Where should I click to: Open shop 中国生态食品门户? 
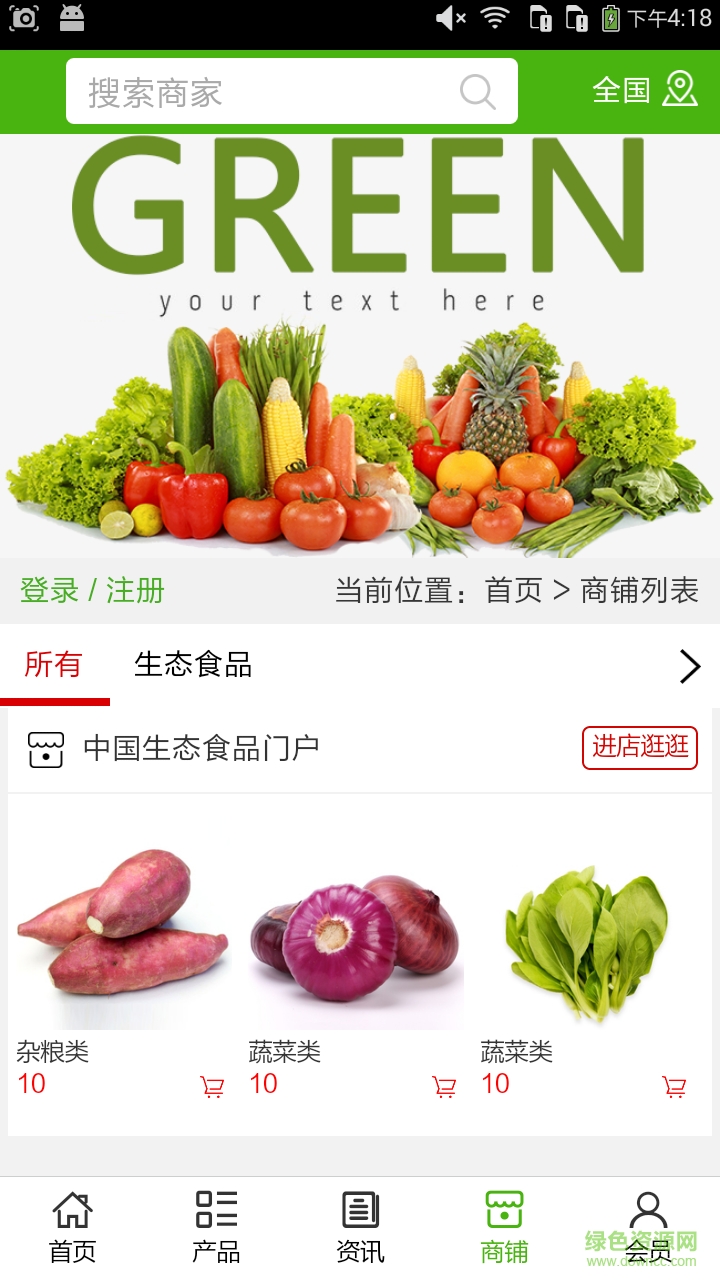pos(200,748)
